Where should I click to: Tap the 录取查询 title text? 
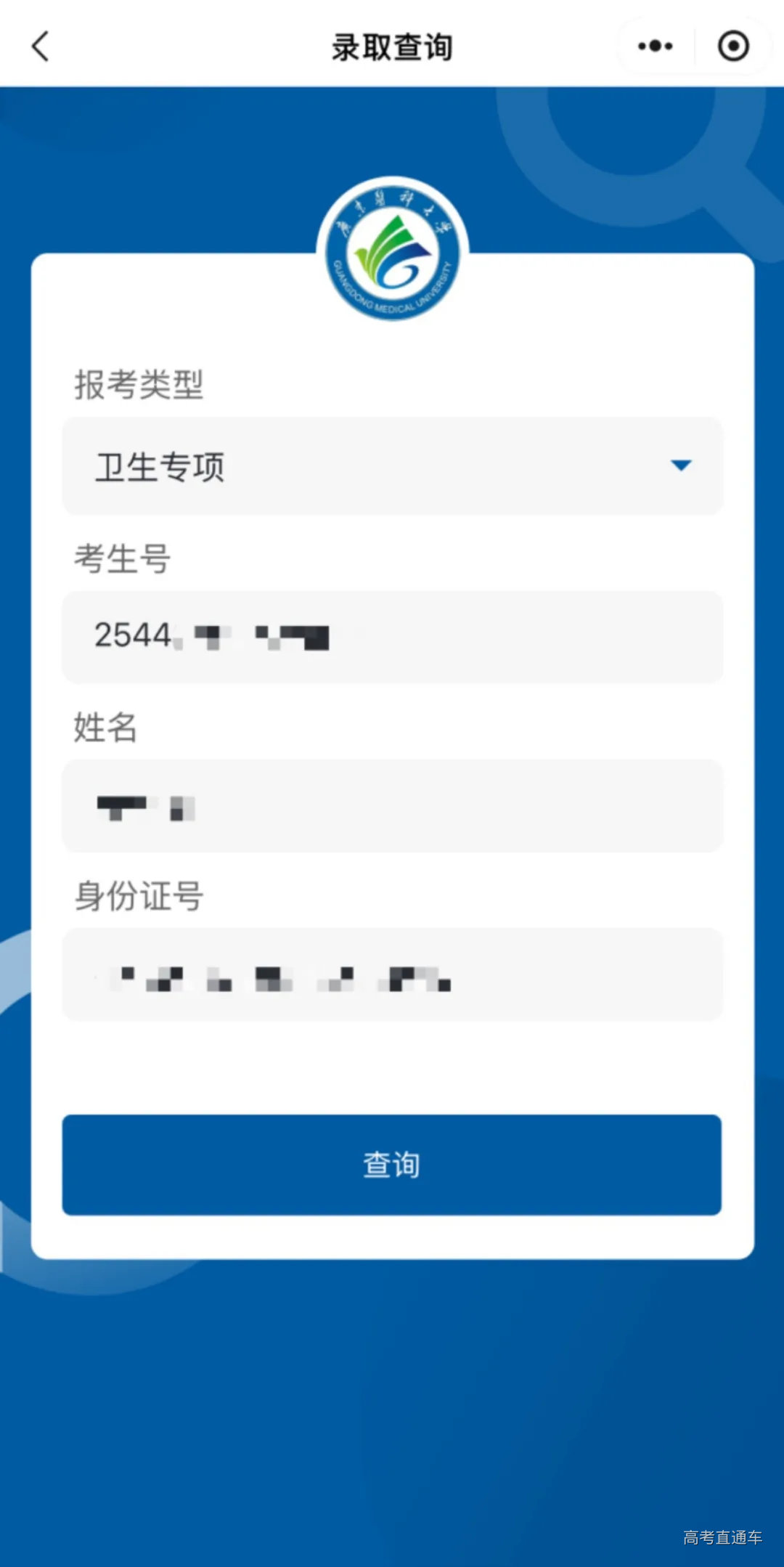tap(392, 45)
